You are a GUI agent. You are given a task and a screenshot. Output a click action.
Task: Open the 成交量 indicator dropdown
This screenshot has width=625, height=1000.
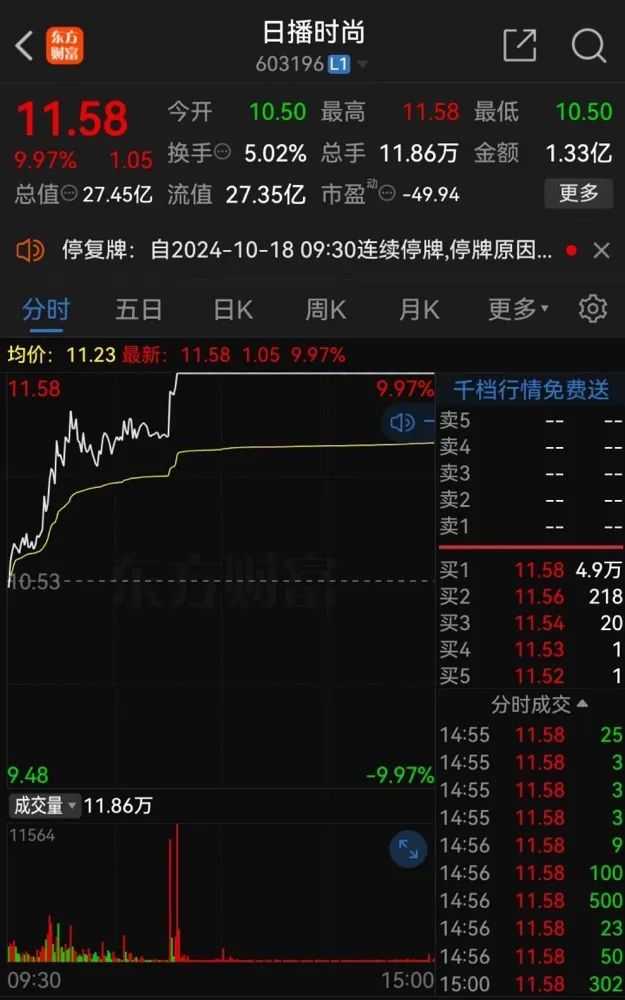pyautogui.click(x=44, y=805)
